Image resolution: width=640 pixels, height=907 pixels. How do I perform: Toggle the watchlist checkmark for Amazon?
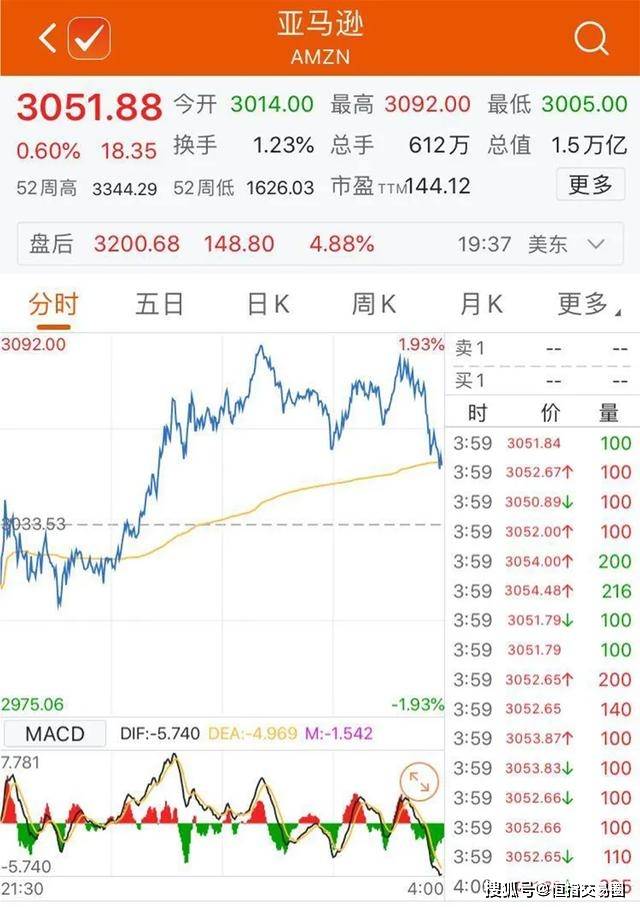(88, 38)
